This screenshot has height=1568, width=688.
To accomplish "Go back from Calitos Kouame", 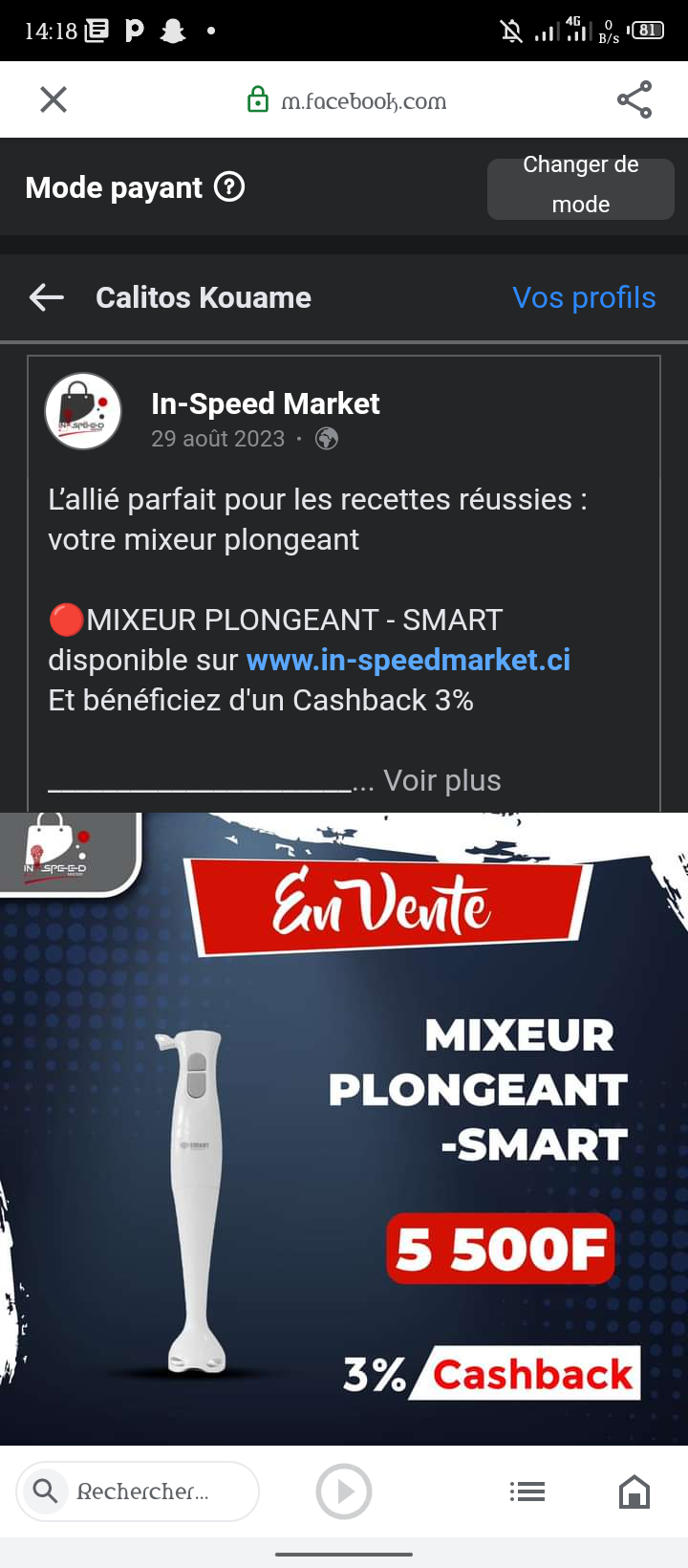I will click(x=46, y=297).
